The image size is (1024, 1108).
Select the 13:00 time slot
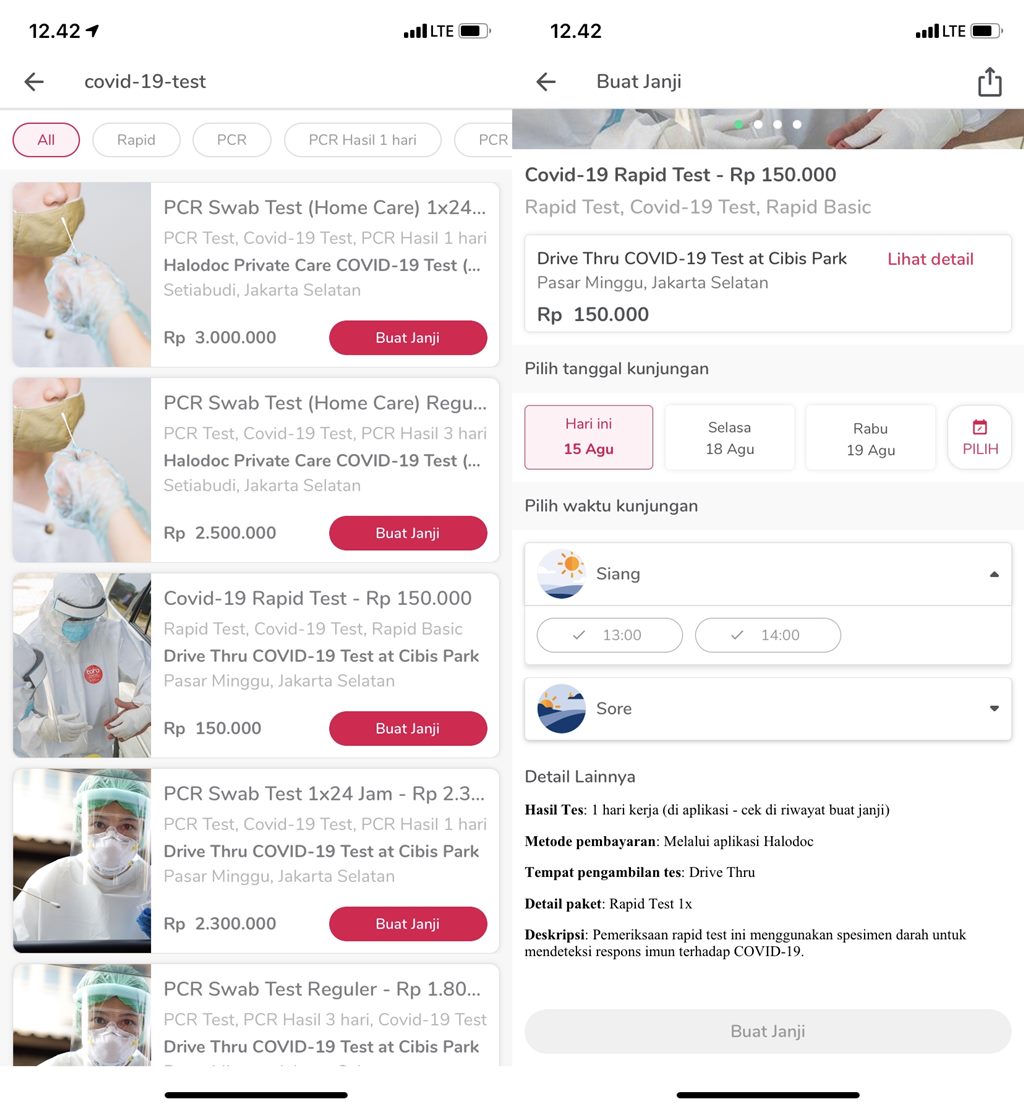pos(609,635)
